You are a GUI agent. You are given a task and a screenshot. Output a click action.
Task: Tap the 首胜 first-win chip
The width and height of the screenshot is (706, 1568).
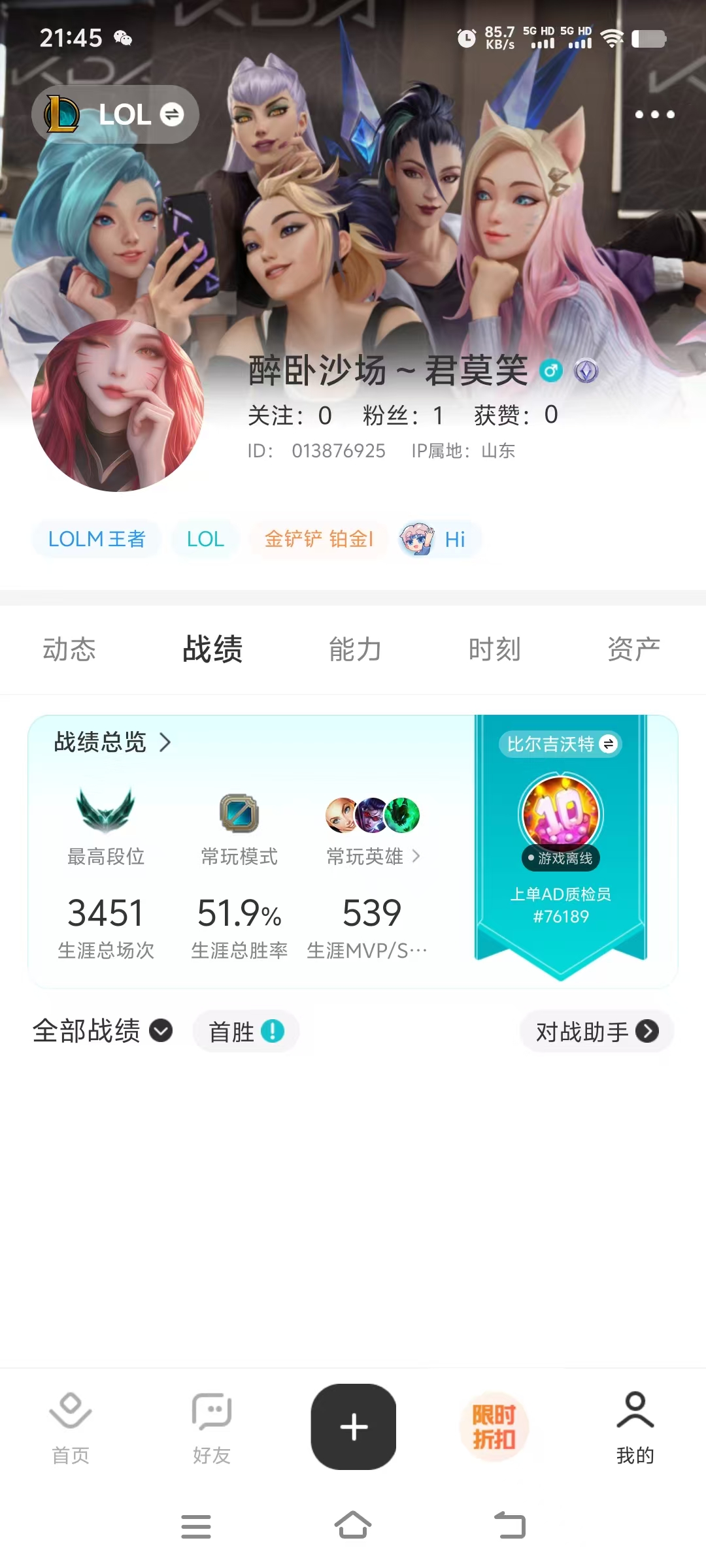click(x=246, y=1032)
